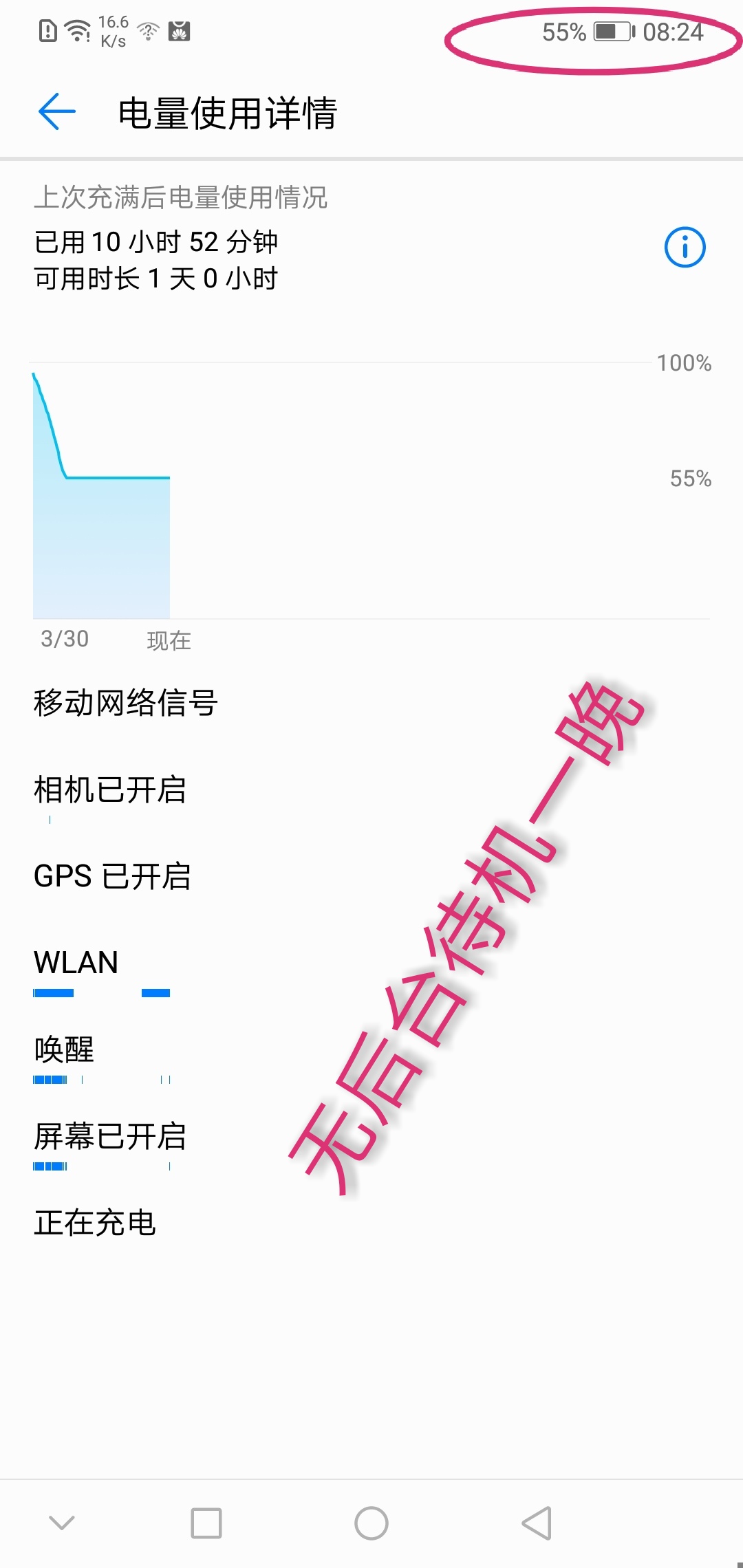
Task: Open the GPS 已开启 usage entry
Action: (x=114, y=876)
